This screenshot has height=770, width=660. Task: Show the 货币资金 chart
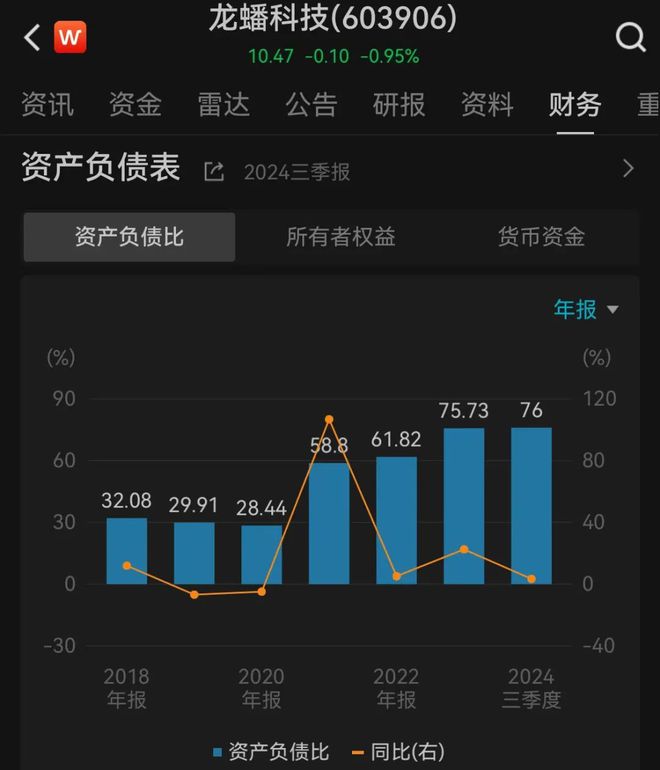click(541, 237)
